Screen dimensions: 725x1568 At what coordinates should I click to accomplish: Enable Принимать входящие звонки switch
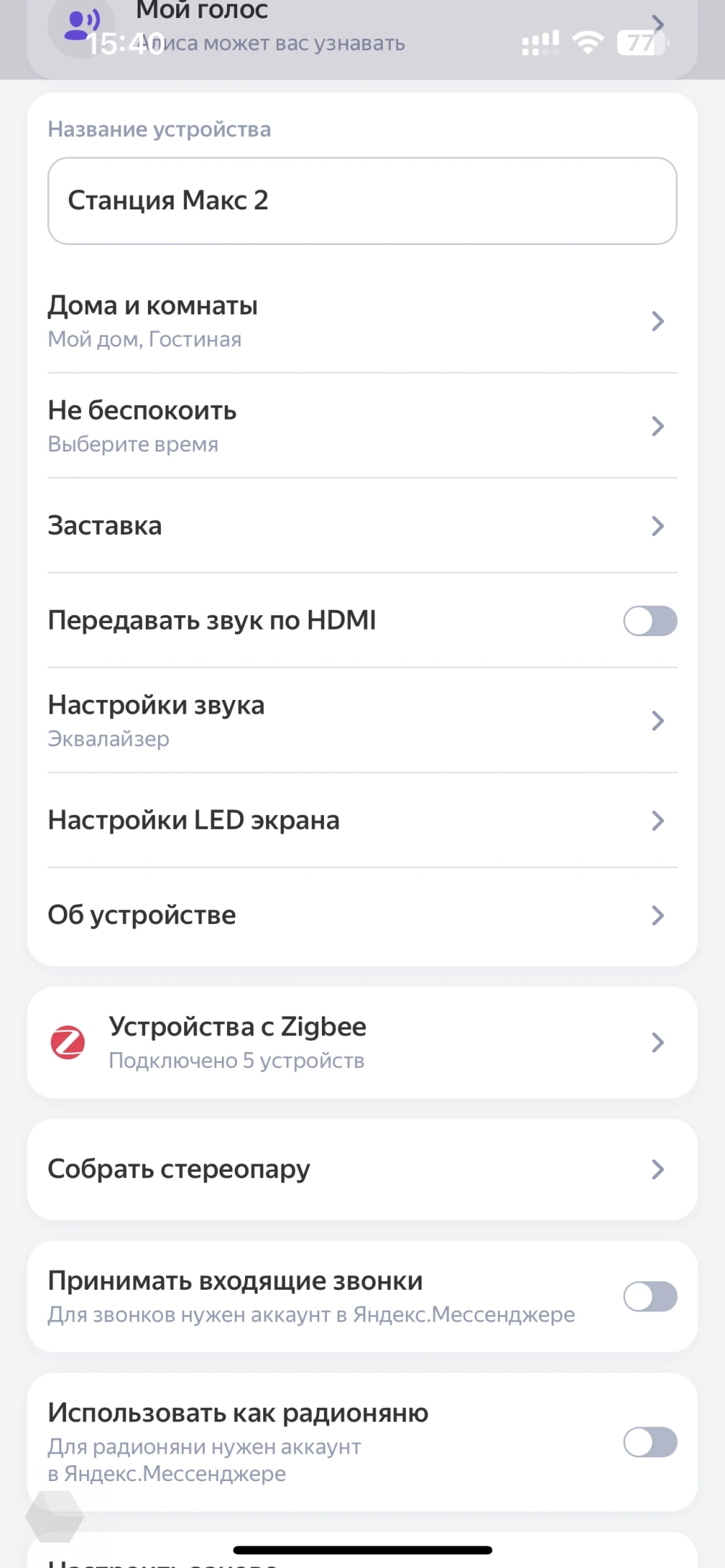[x=650, y=1296]
